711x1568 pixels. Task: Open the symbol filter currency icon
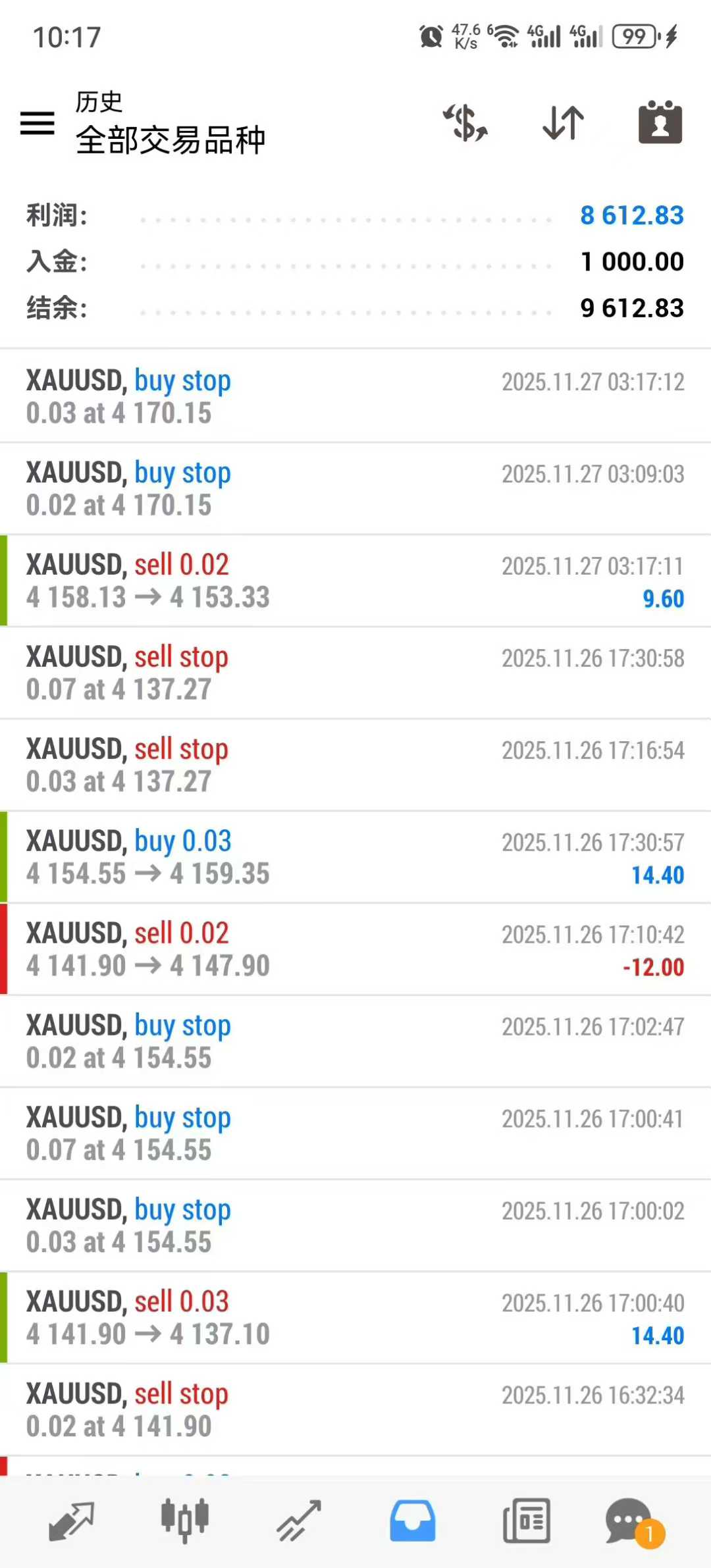click(x=465, y=123)
